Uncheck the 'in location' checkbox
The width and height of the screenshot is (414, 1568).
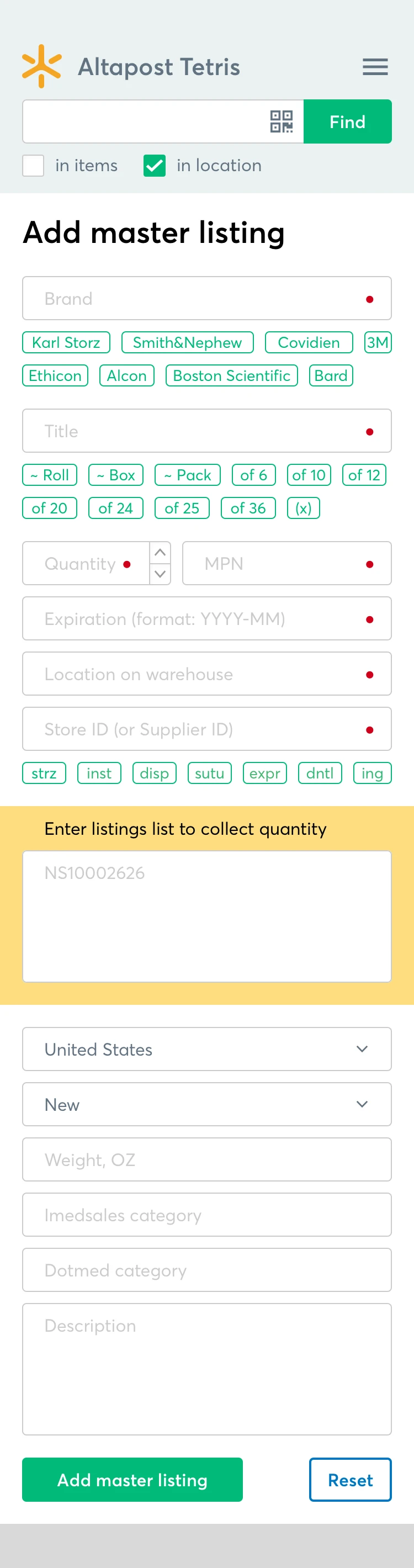[155, 166]
